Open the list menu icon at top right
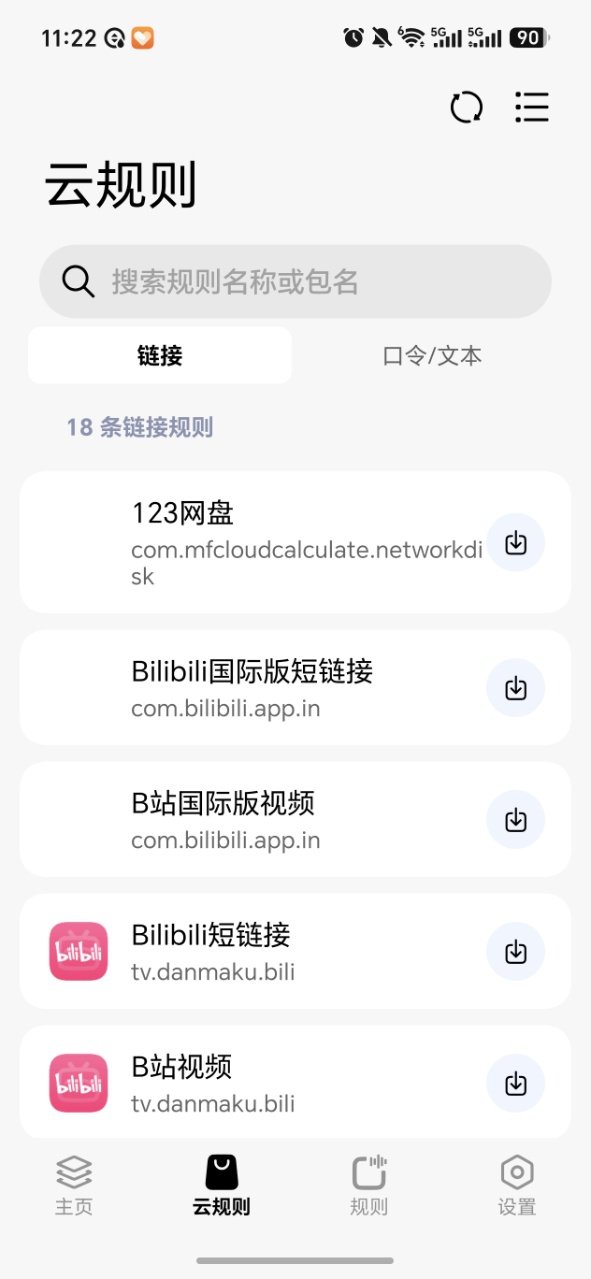Viewport: 591px width, 1279px height. tap(532, 107)
